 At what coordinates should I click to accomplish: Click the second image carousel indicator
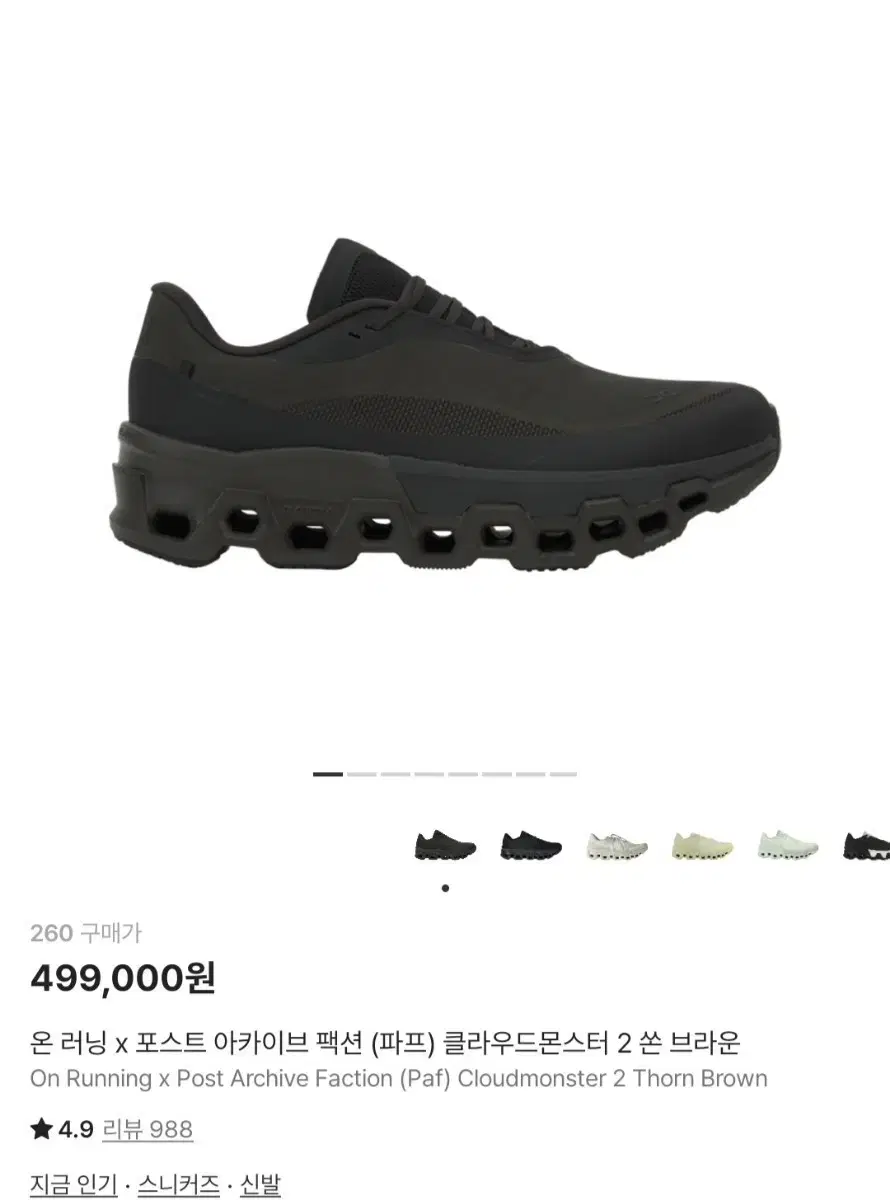click(361, 774)
